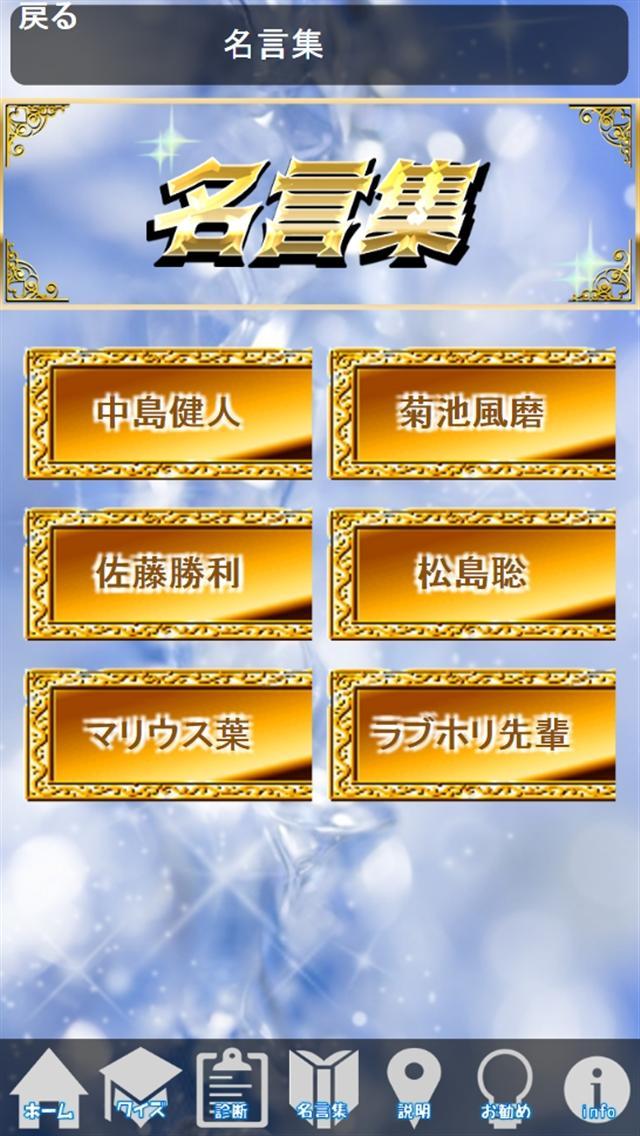Viewport: 640px width, 1136px height.
Task: Open quotes by 菊池風磨
Action: [473, 414]
